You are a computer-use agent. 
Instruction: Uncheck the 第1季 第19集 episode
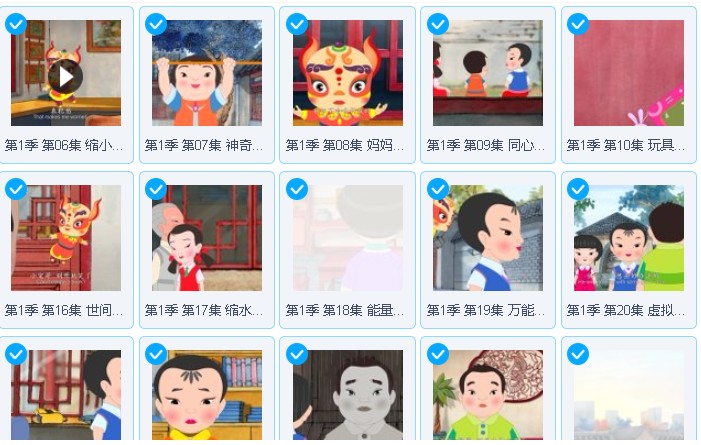(x=438, y=189)
